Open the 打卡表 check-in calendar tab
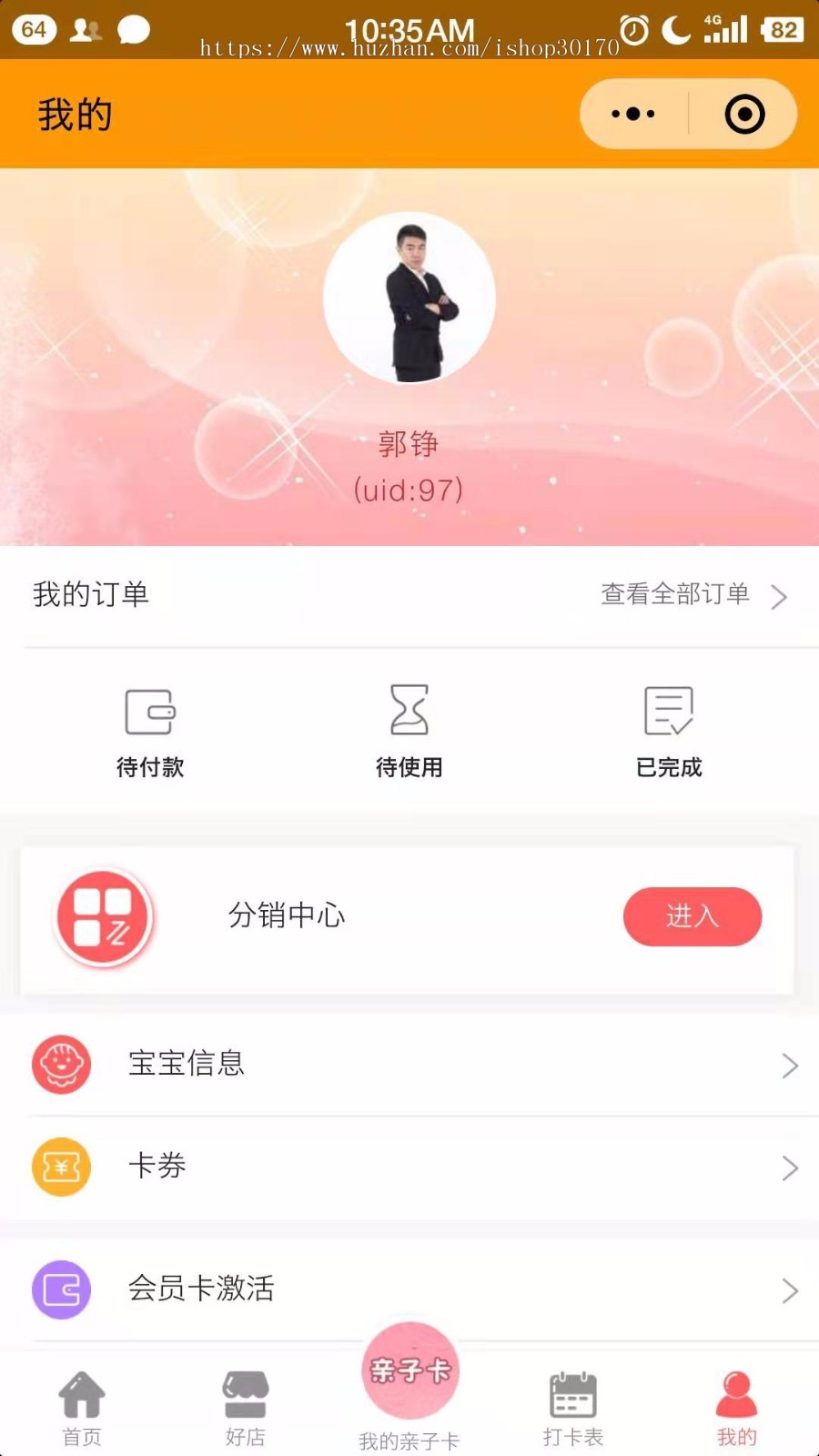 [x=572, y=1406]
